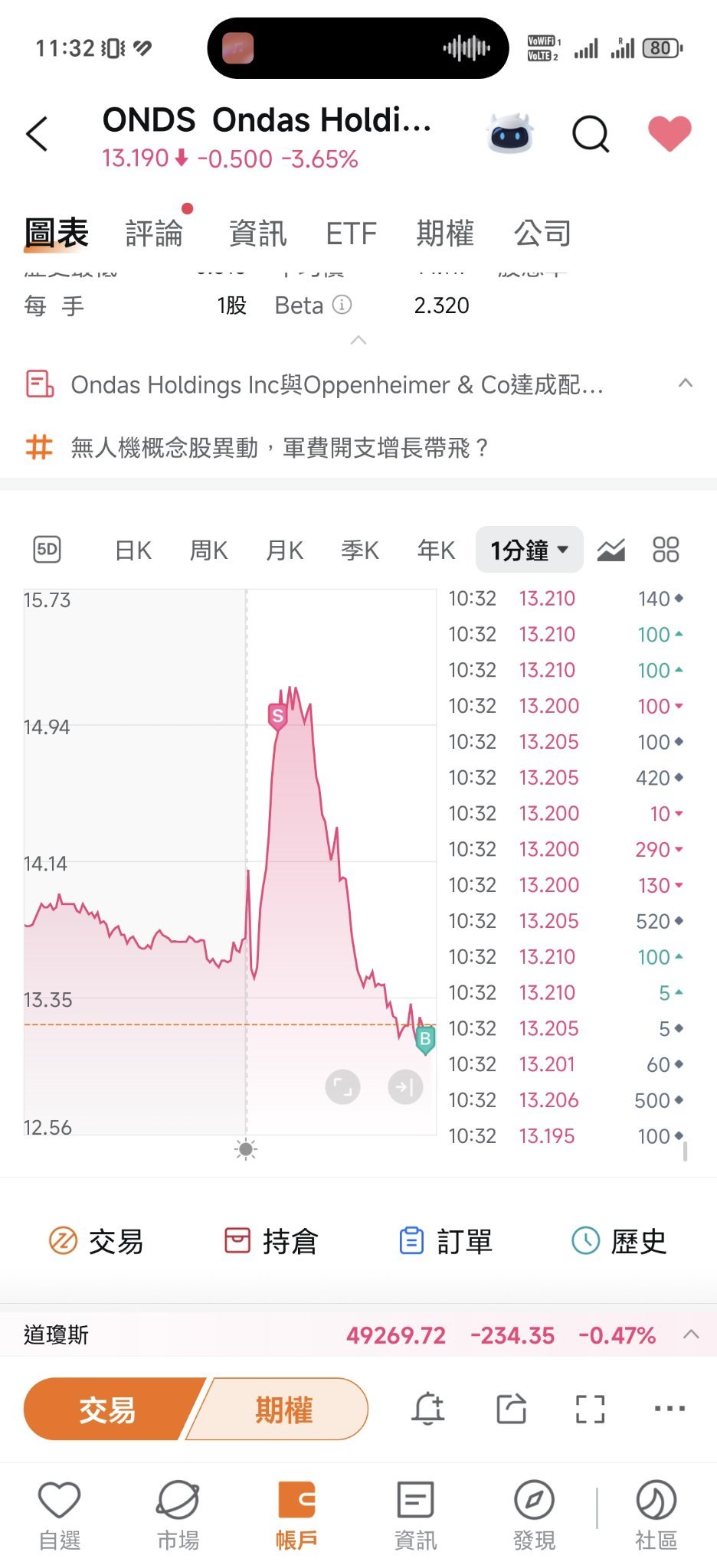The width and height of the screenshot is (717, 1568).
Task: Switch to the 評論 tab
Action: (154, 234)
